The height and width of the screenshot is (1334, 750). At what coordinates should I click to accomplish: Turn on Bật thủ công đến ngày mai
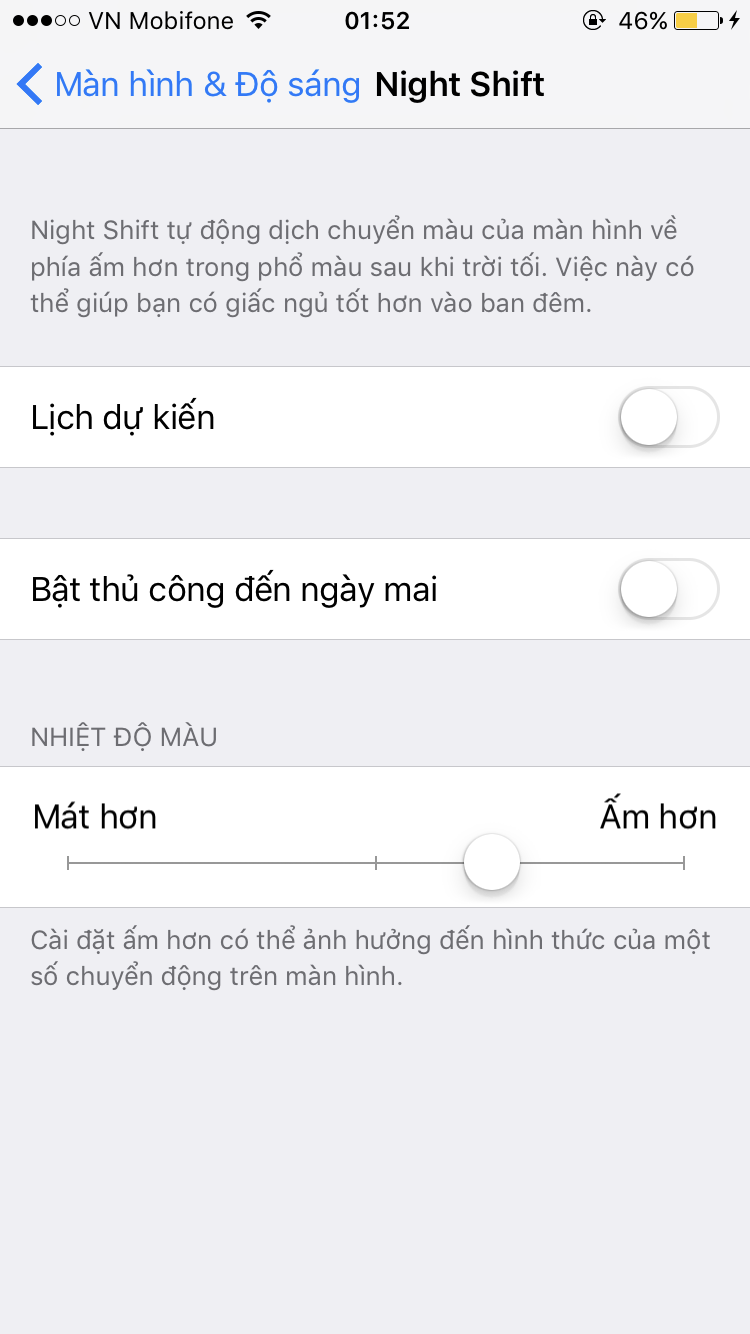[x=669, y=589]
